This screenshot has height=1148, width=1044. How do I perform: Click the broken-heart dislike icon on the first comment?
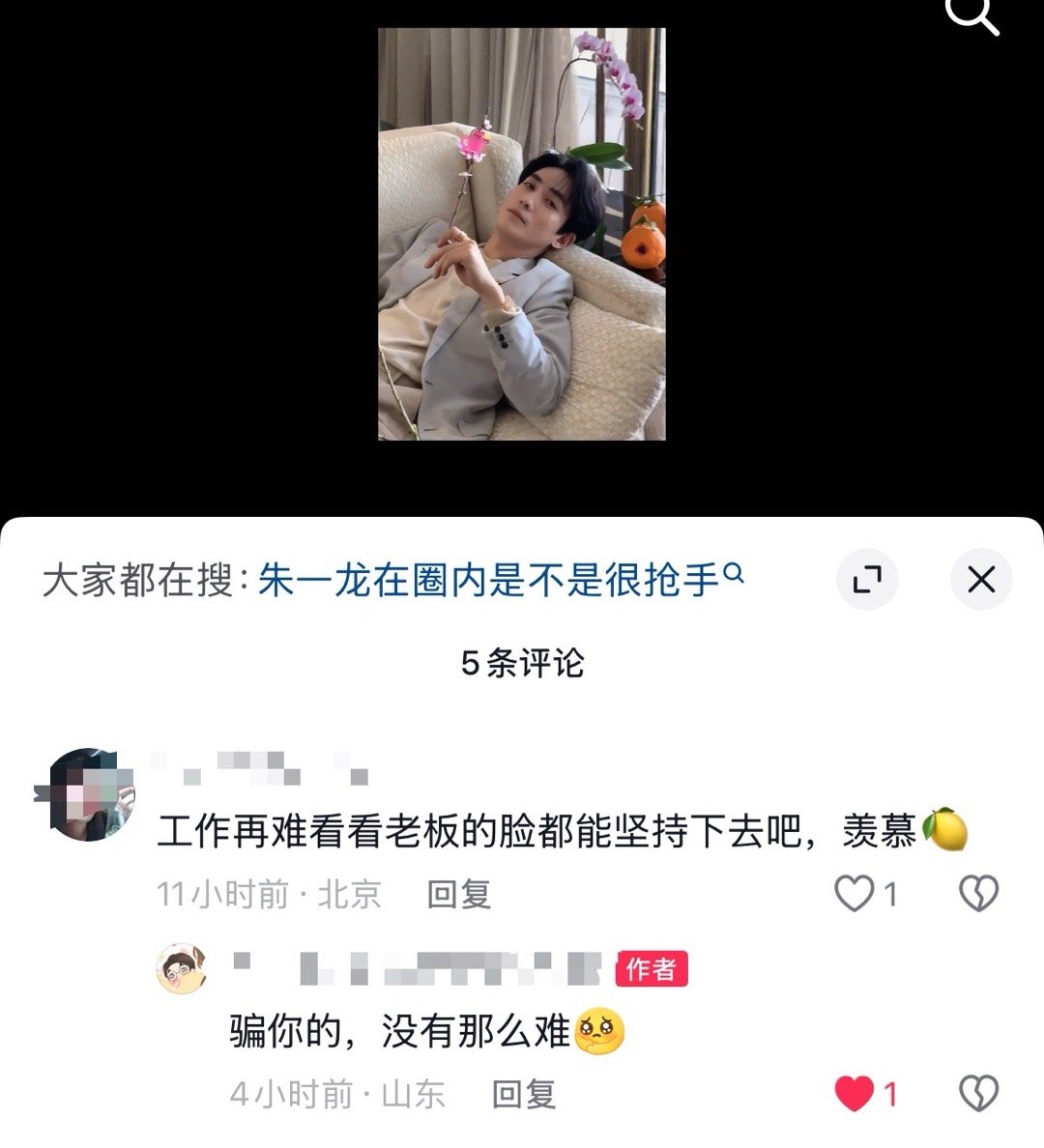point(977,894)
